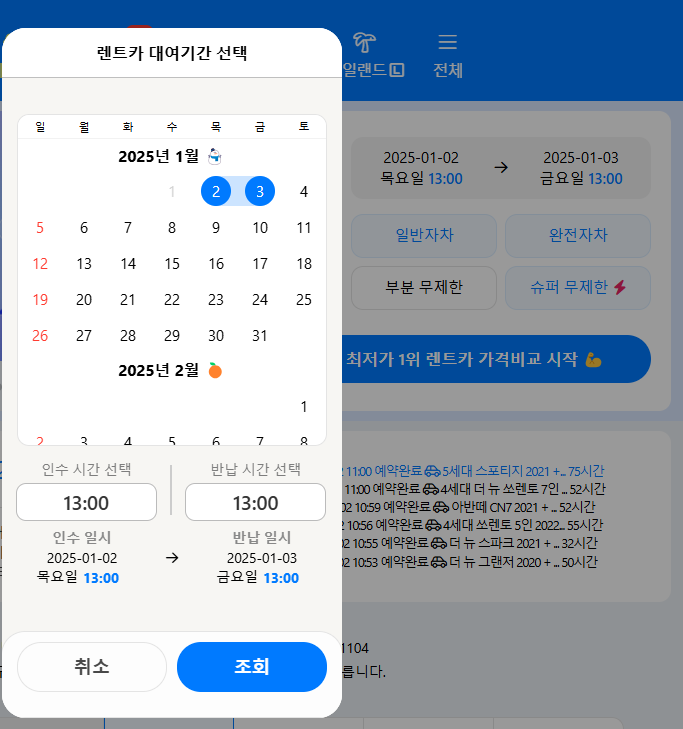Open the pickup time selector 인수 시간 선택

[87, 502]
